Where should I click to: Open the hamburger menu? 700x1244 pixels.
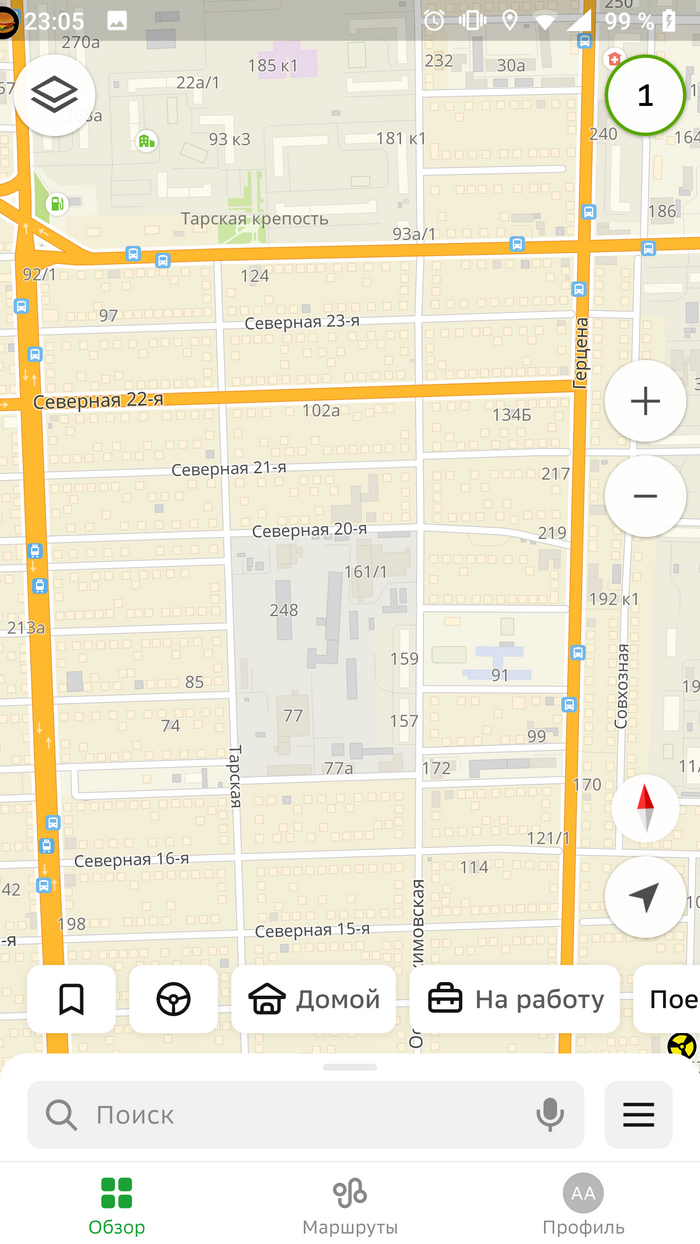click(x=639, y=1114)
